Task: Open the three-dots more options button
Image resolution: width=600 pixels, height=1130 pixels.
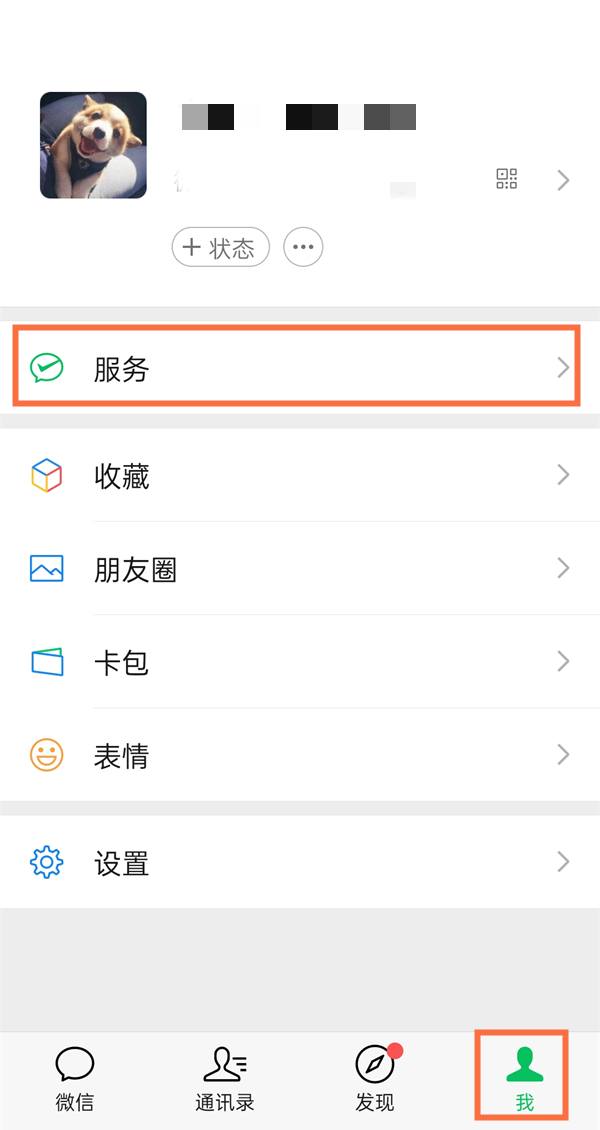Action: (x=303, y=247)
